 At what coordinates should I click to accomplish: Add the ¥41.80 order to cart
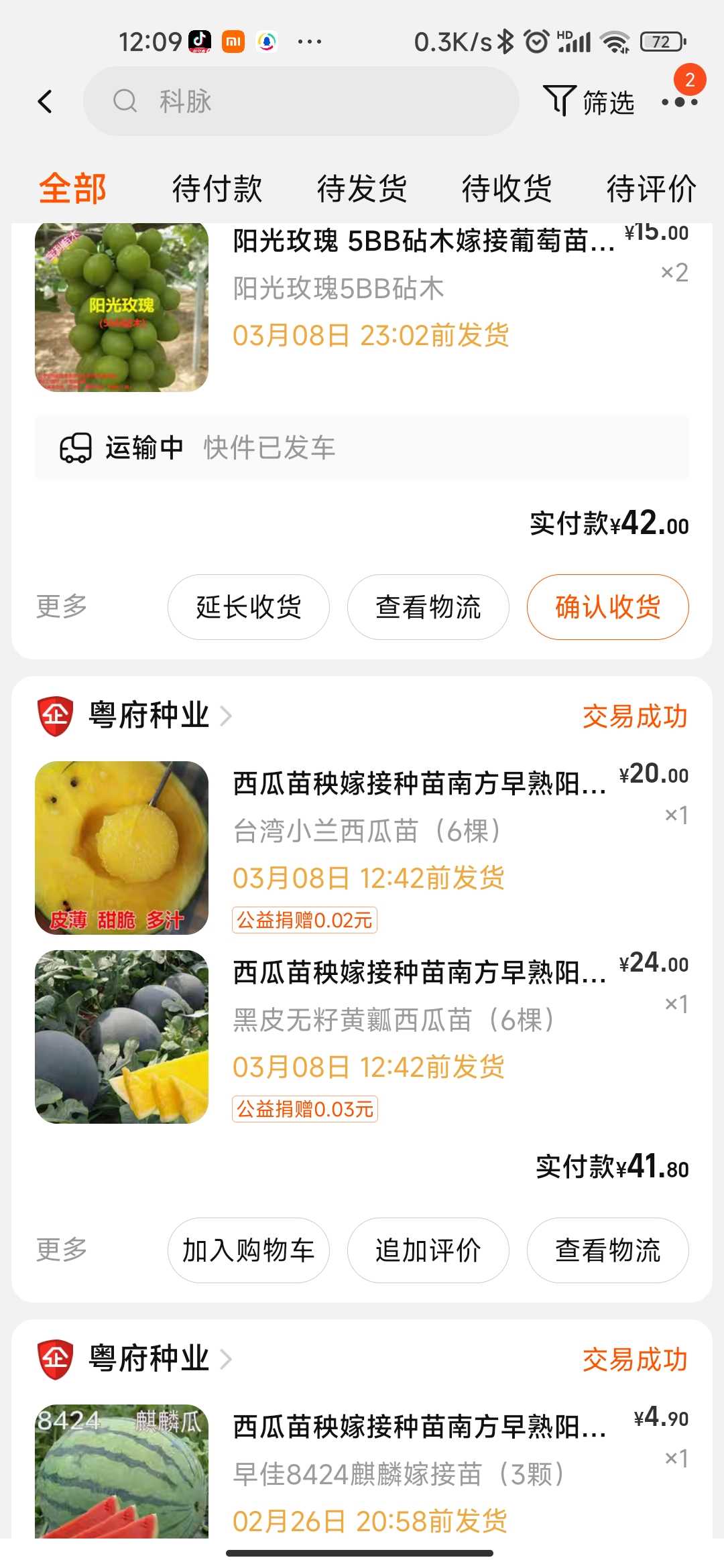click(x=249, y=1250)
